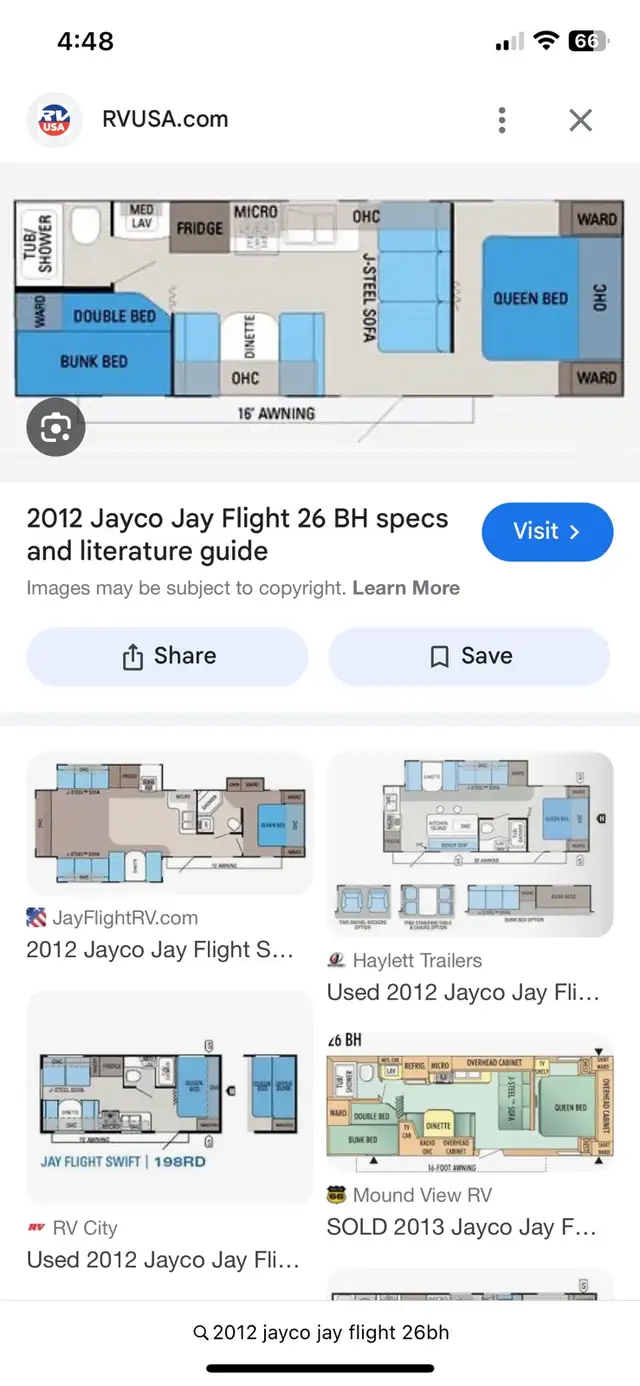Open the Mound View RV 26 BH result
The width and height of the screenshot is (640, 1386).
point(470,1102)
